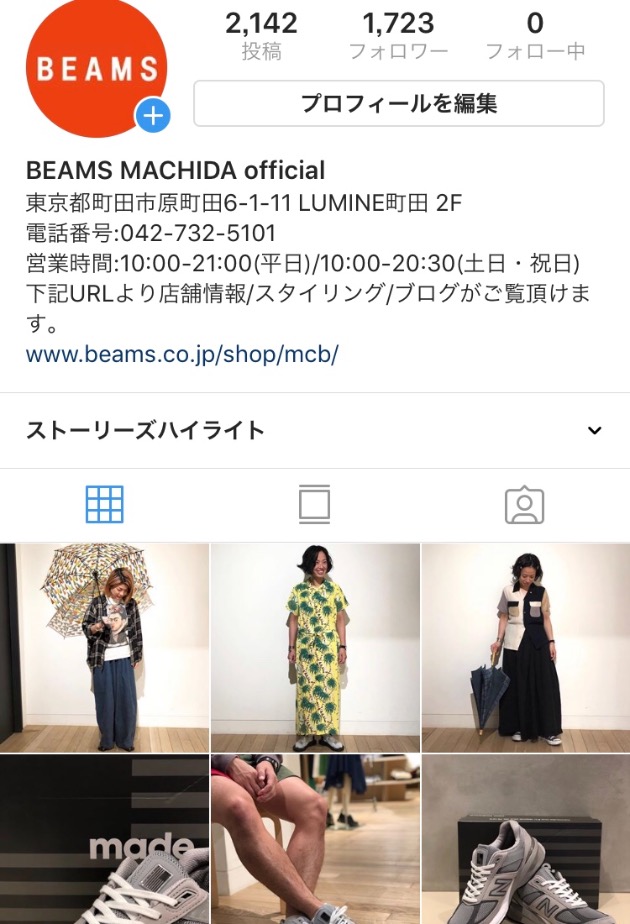Switch to the single-column feed view tab
The width and height of the screenshot is (630, 924).
pos(314,505)
